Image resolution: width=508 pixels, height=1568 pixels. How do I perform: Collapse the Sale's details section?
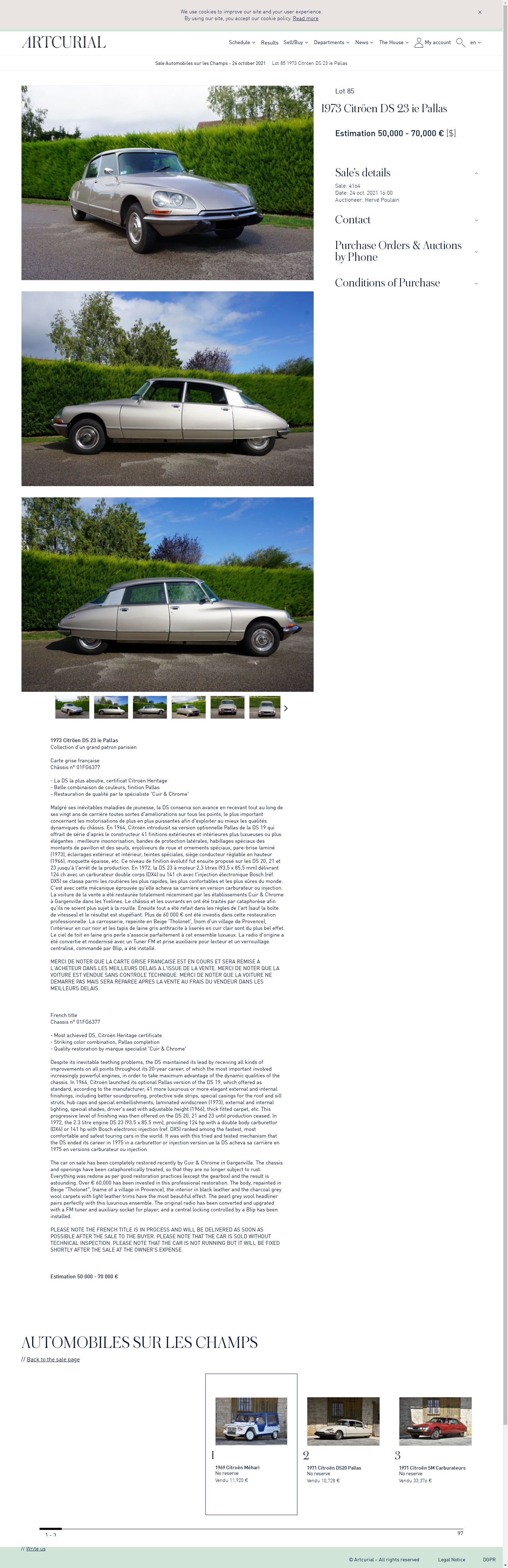476,174
